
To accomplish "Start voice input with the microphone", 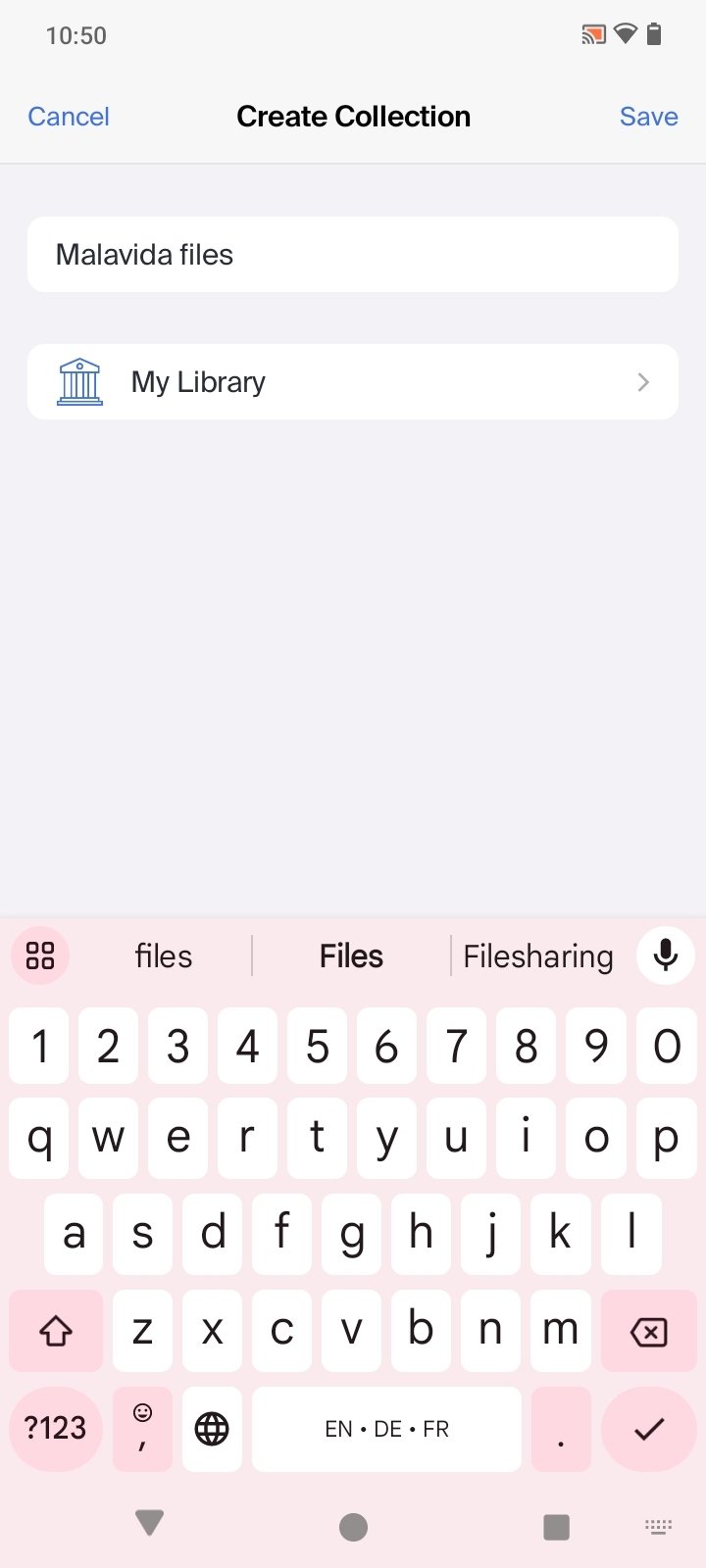I will [666, 955].
